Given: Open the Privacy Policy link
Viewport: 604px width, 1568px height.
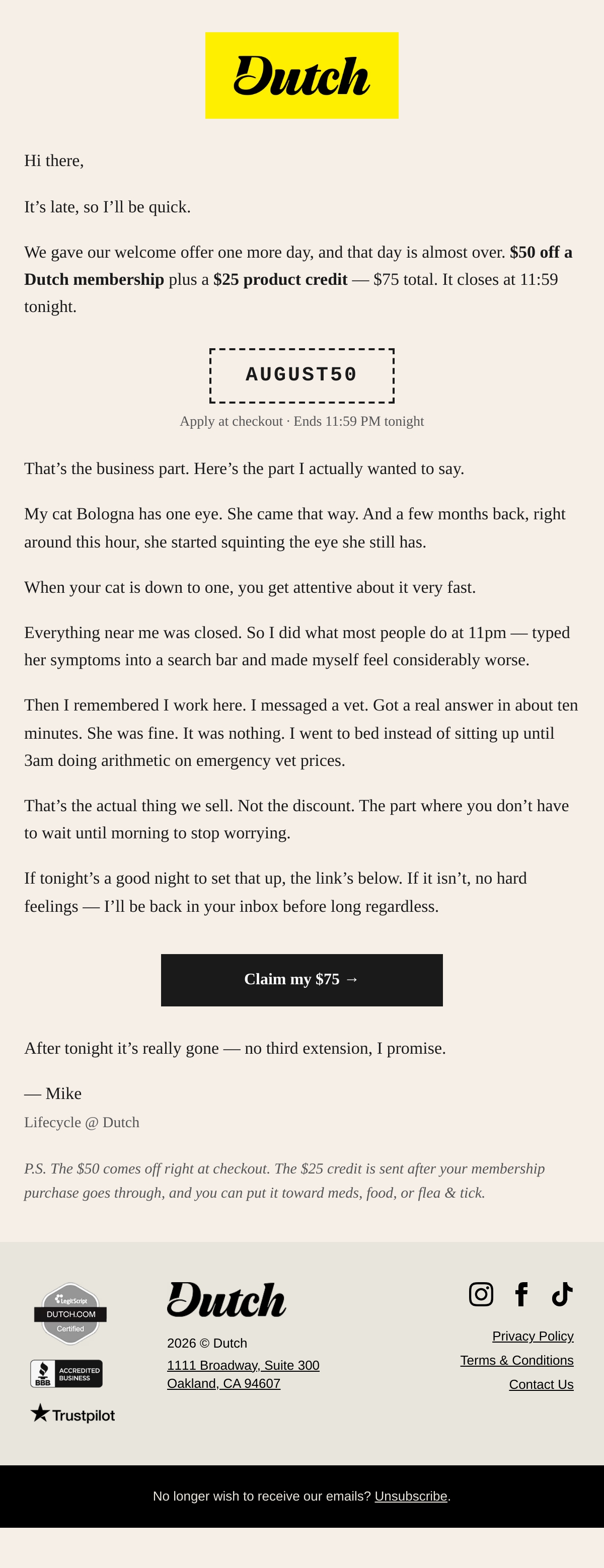Looking at the screenshot, I should click(x=533, y=1336).
